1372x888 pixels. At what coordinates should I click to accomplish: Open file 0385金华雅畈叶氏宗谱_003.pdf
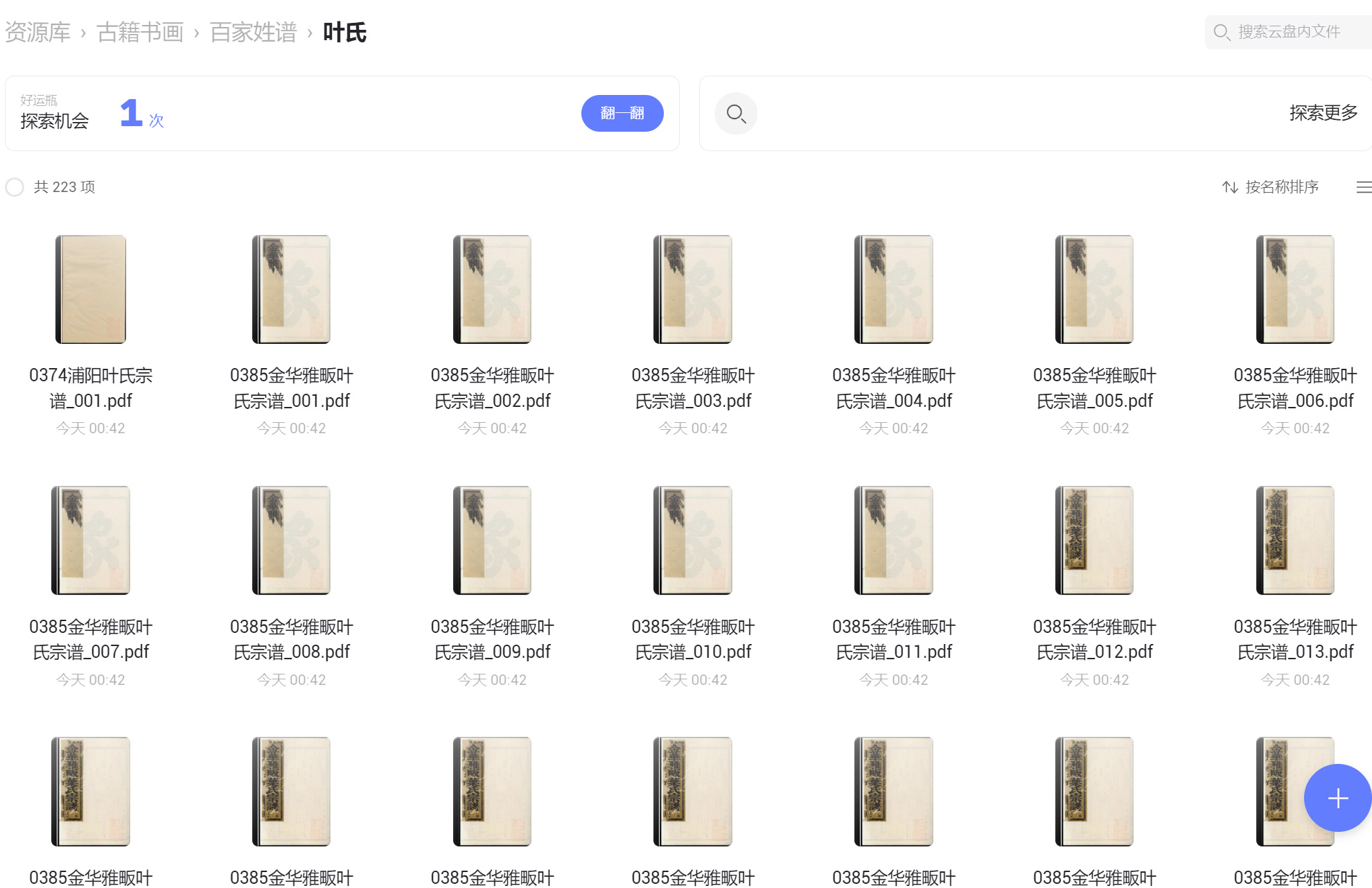click(x=693, y=290)
